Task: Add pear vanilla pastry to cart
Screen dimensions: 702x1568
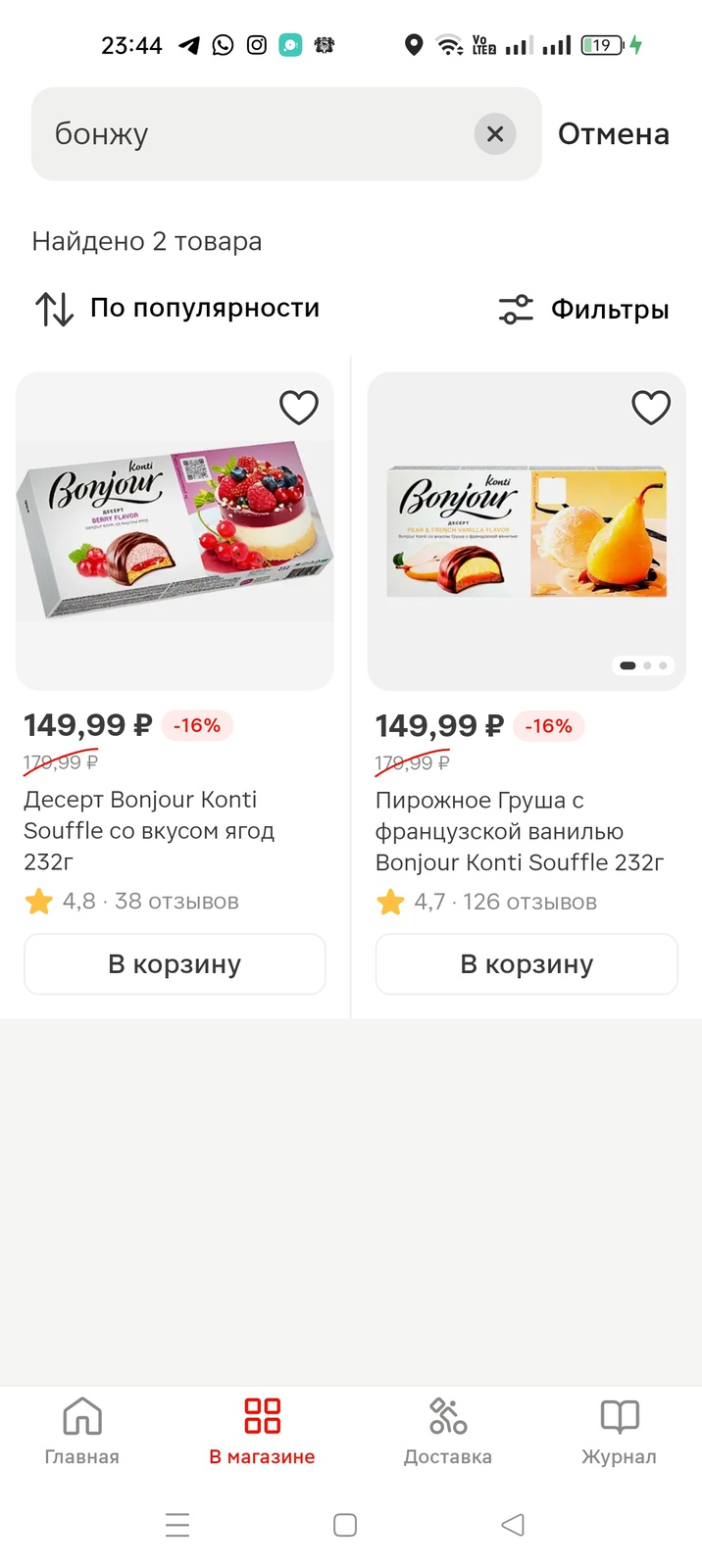Action: [x=526, y=964]
